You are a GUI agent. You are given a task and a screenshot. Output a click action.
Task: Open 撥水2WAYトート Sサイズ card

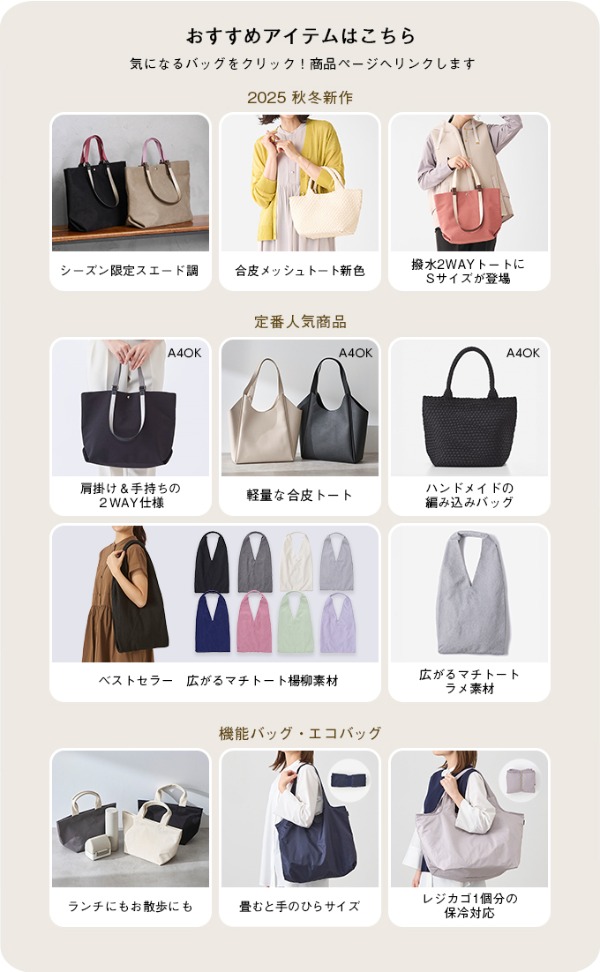[469, 200]
